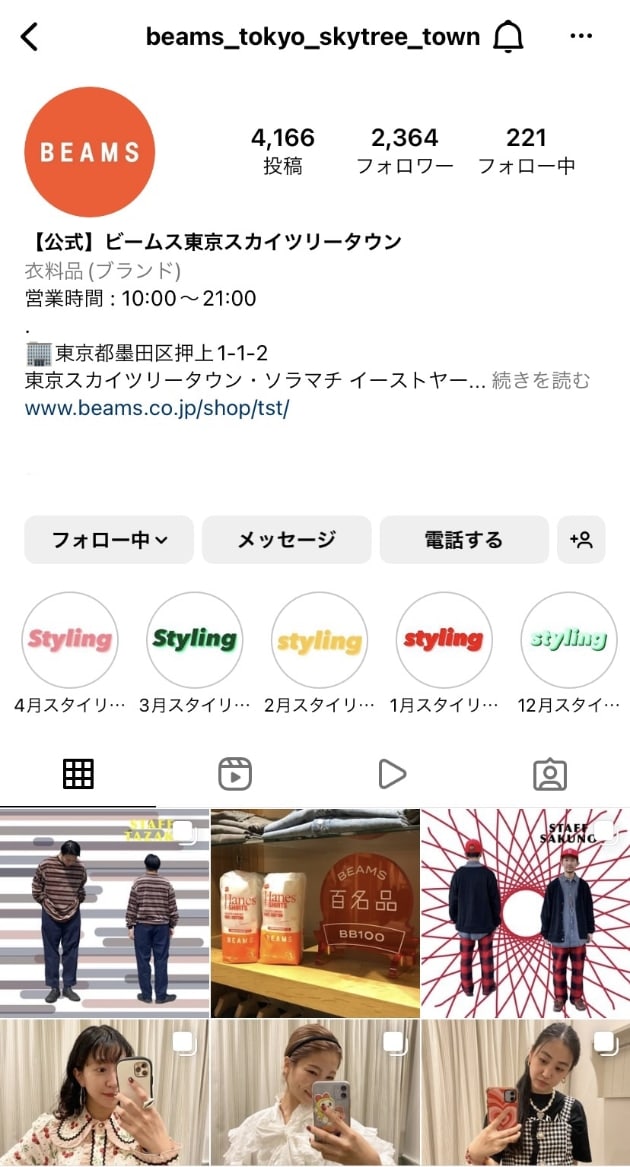Open the www.beams.co.jp/shop/tst/ link

157,408
